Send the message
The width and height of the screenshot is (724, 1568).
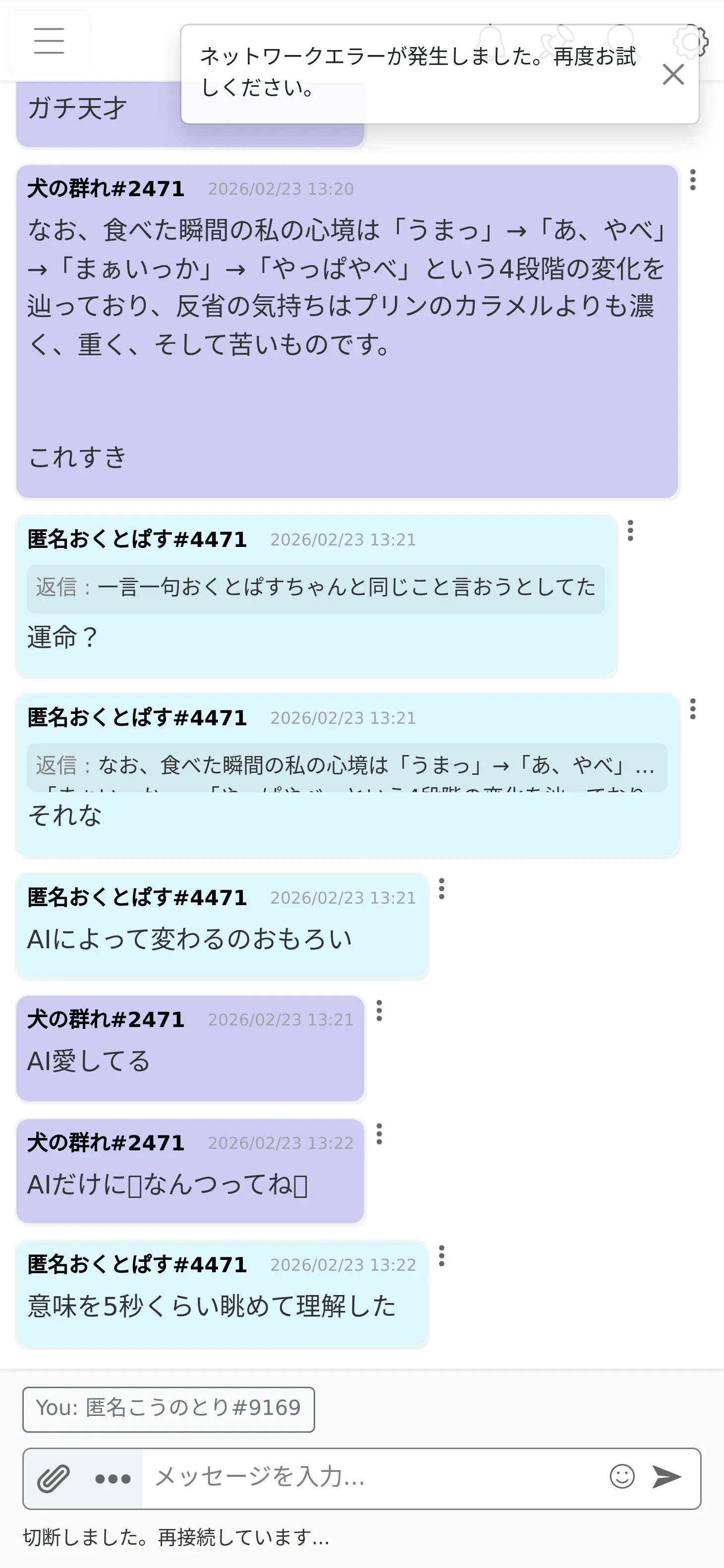point(666,1477)
